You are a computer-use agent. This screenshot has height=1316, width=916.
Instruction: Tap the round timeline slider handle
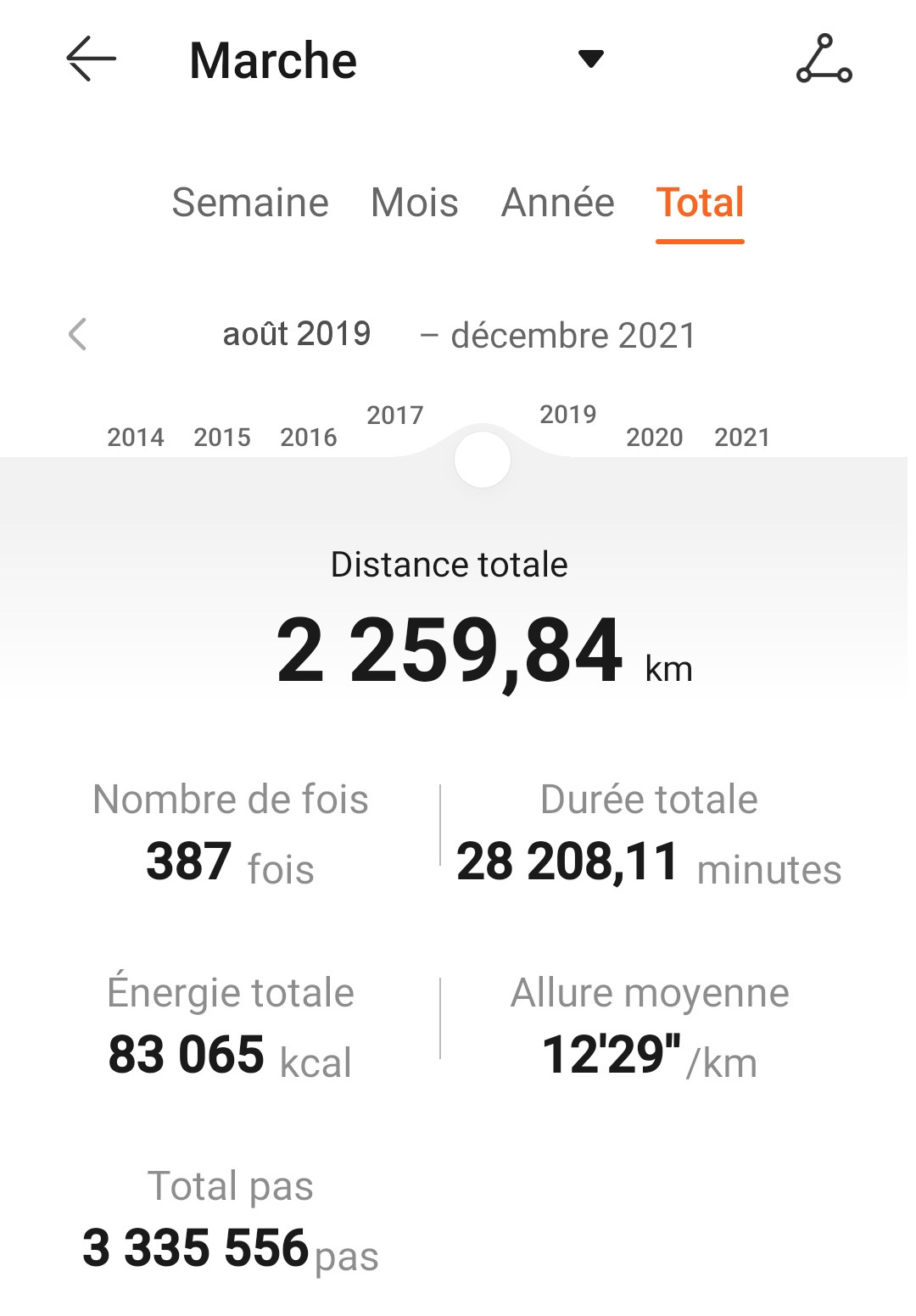(483, 460)
